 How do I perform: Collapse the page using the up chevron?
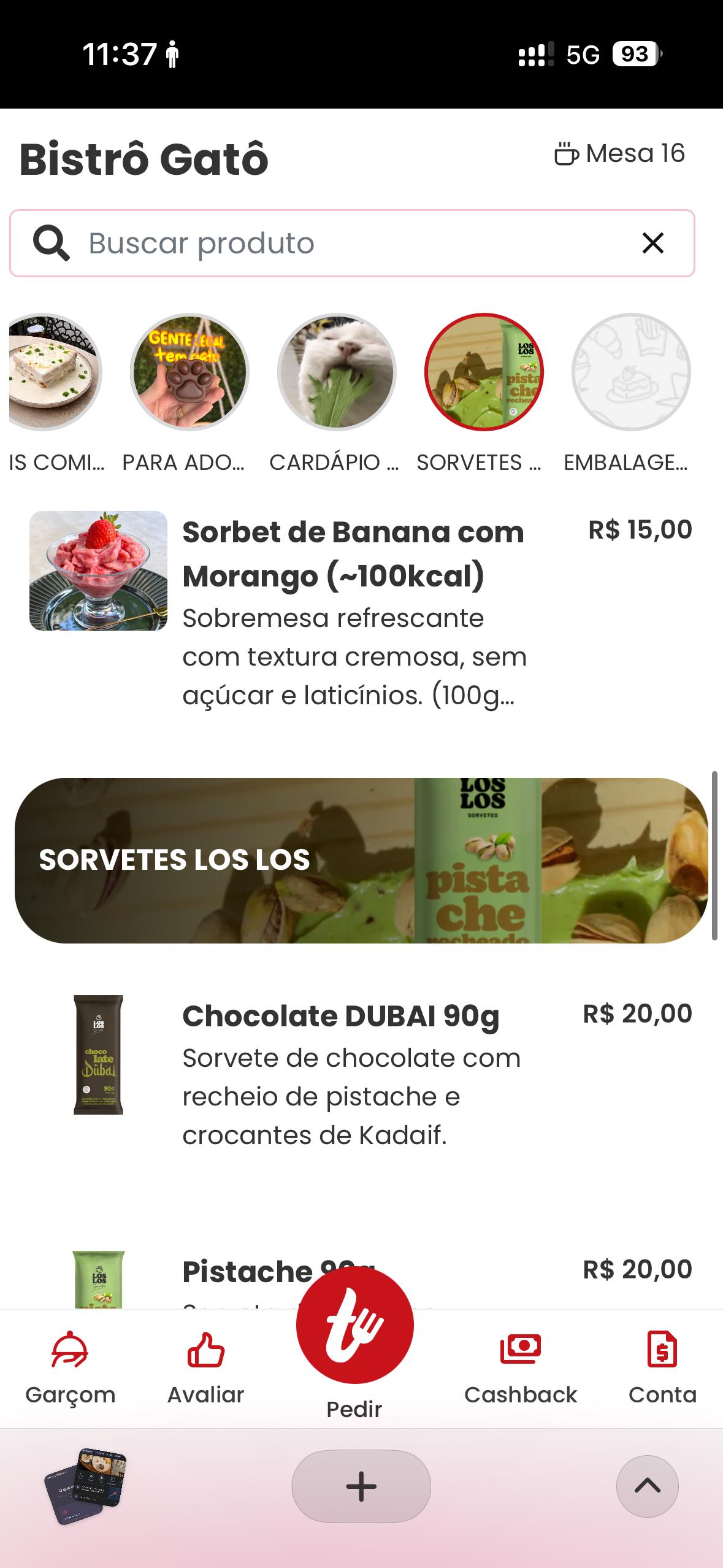click(646, 1485)
